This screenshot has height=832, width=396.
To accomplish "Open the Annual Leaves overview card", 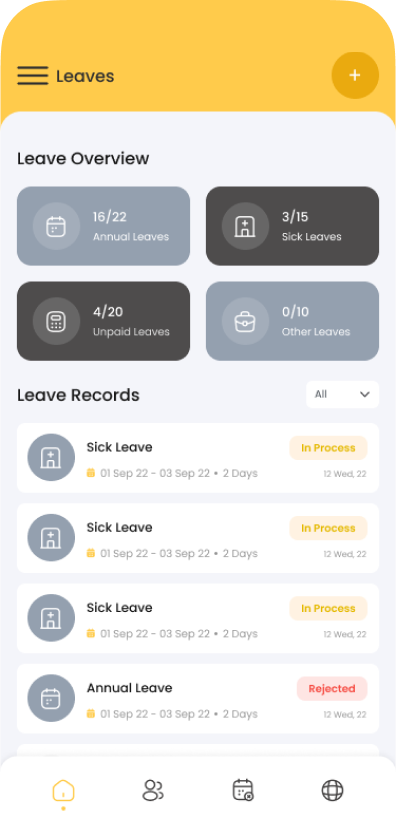I will click(x=104, y=226).
